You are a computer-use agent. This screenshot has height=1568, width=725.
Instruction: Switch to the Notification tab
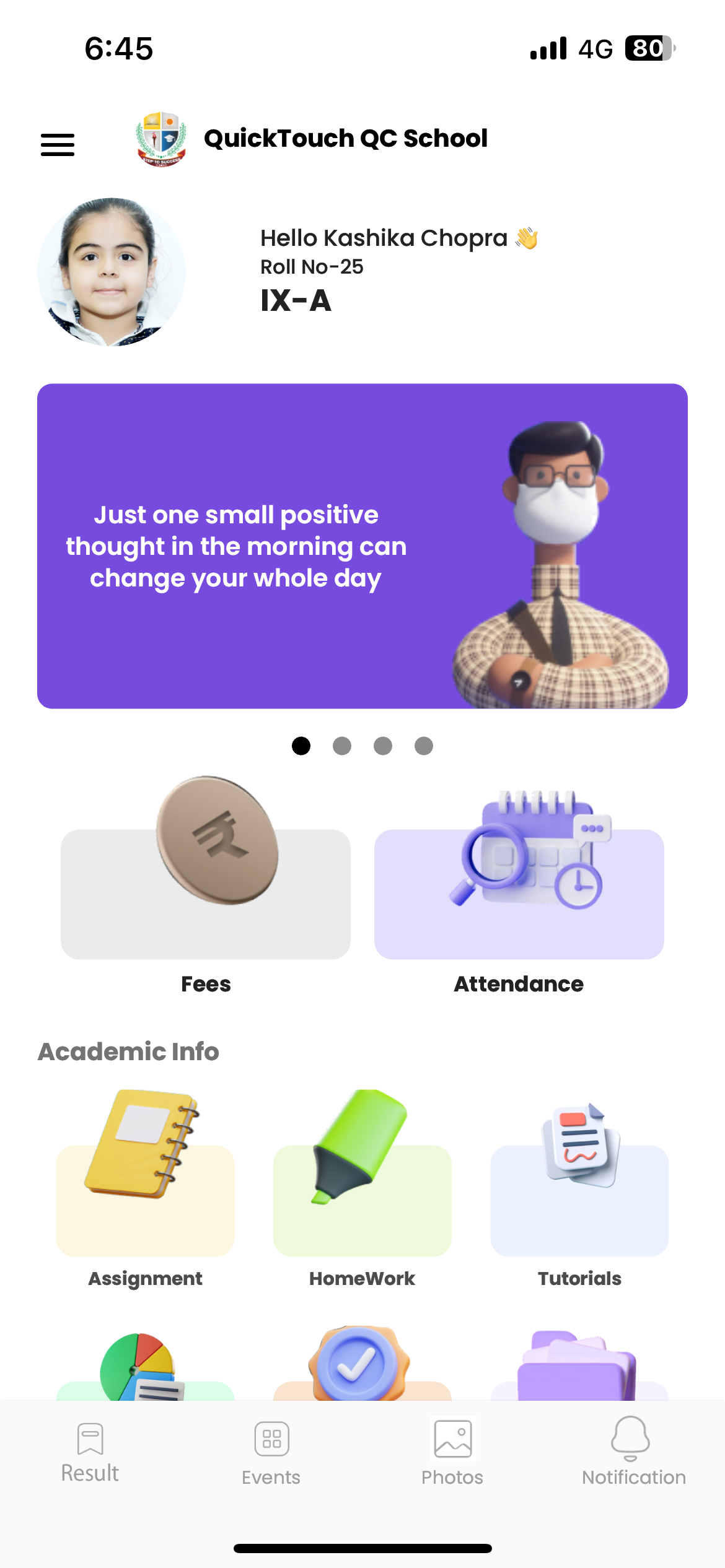(633, 1452)
